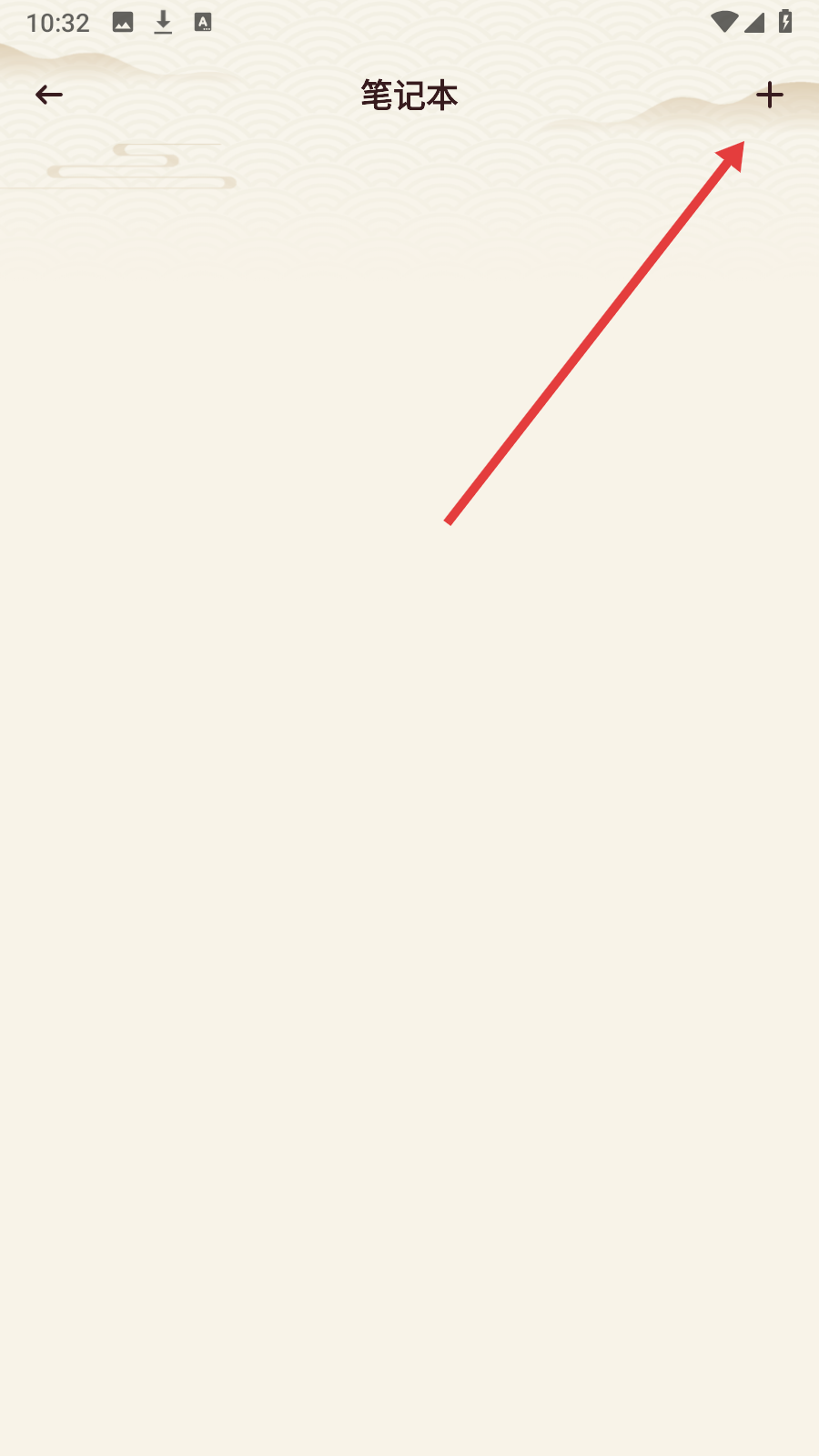Go back with the left arrow
This screenshot has width=819, height=1456.
point(49,95)
